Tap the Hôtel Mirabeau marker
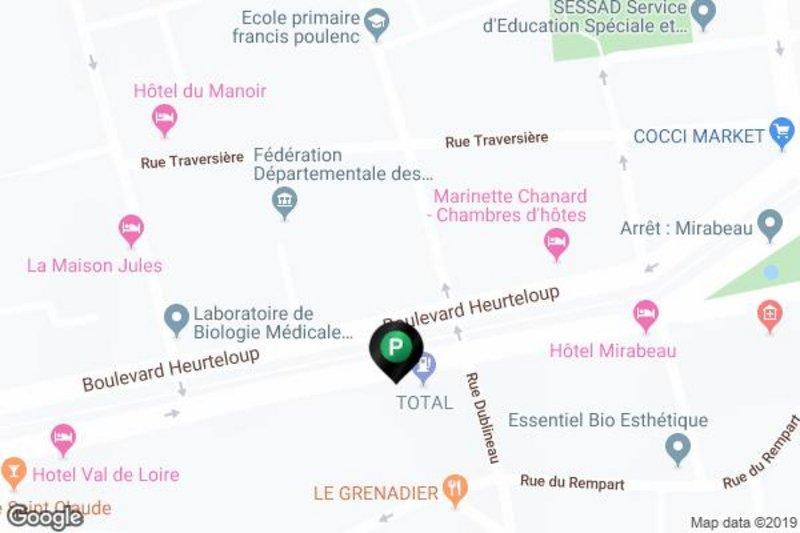Viewport: 800px width, 533px height. coord(646,316)
